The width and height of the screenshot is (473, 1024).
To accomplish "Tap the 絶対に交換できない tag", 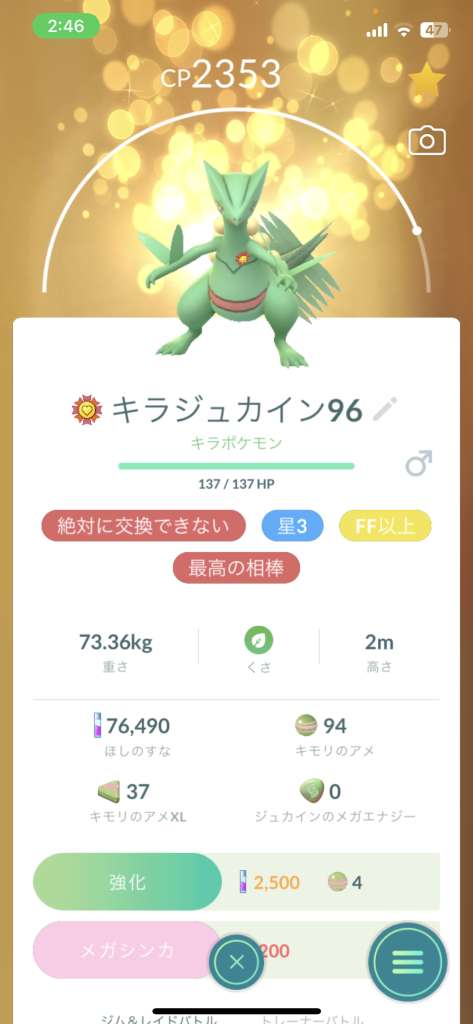I will click(143, 526).
